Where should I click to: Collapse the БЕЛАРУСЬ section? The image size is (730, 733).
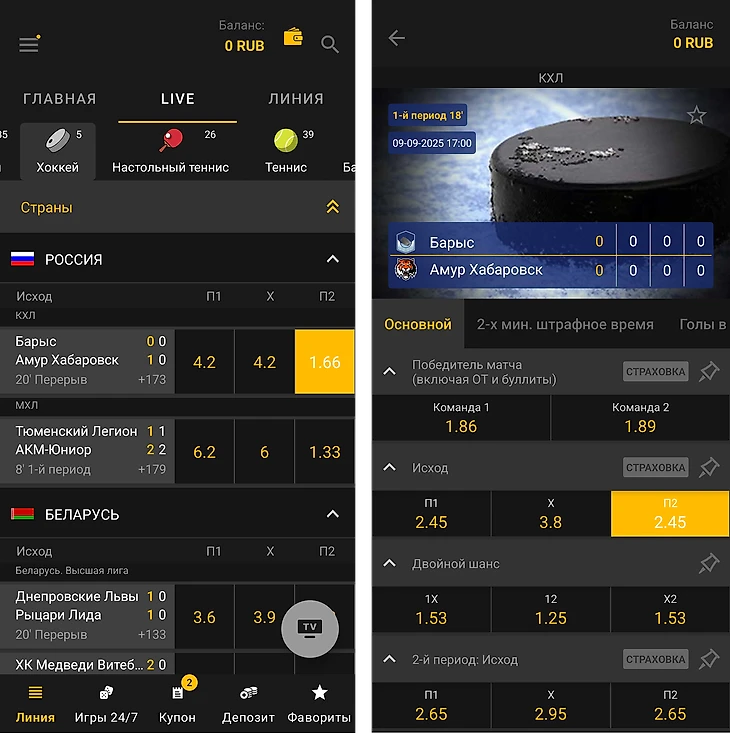pyautogui.click(x=333, y=514)
